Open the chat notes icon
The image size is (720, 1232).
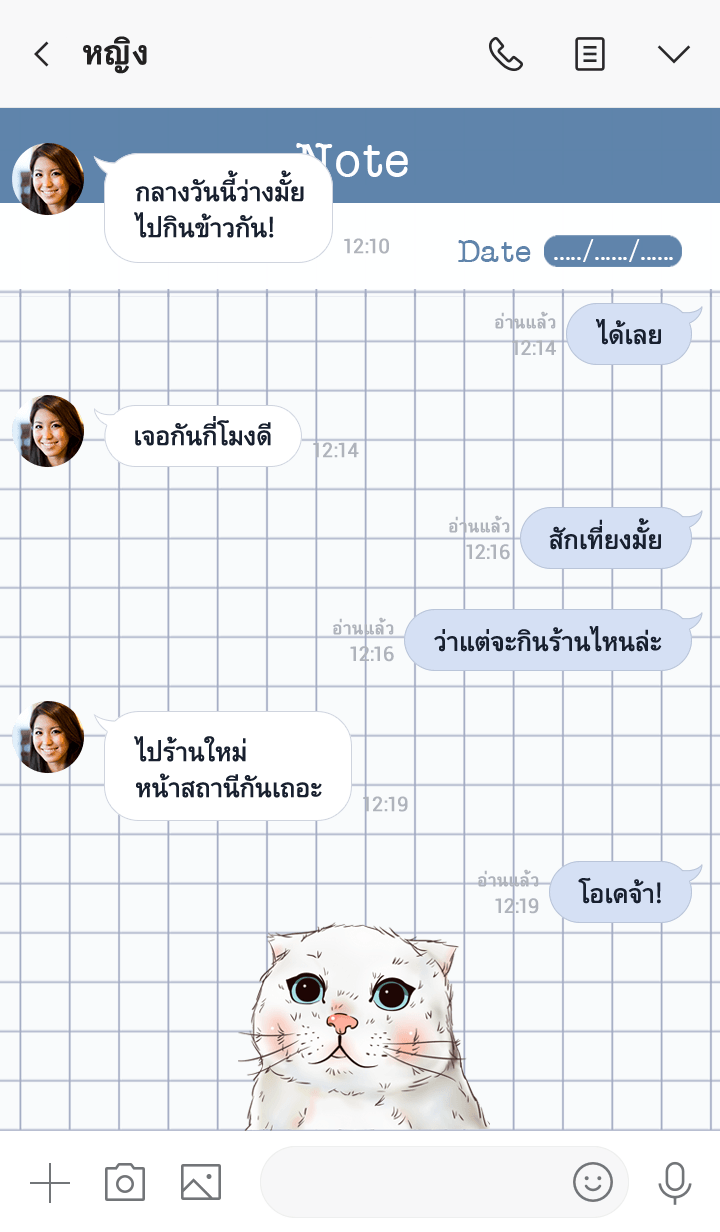[590, 54]
